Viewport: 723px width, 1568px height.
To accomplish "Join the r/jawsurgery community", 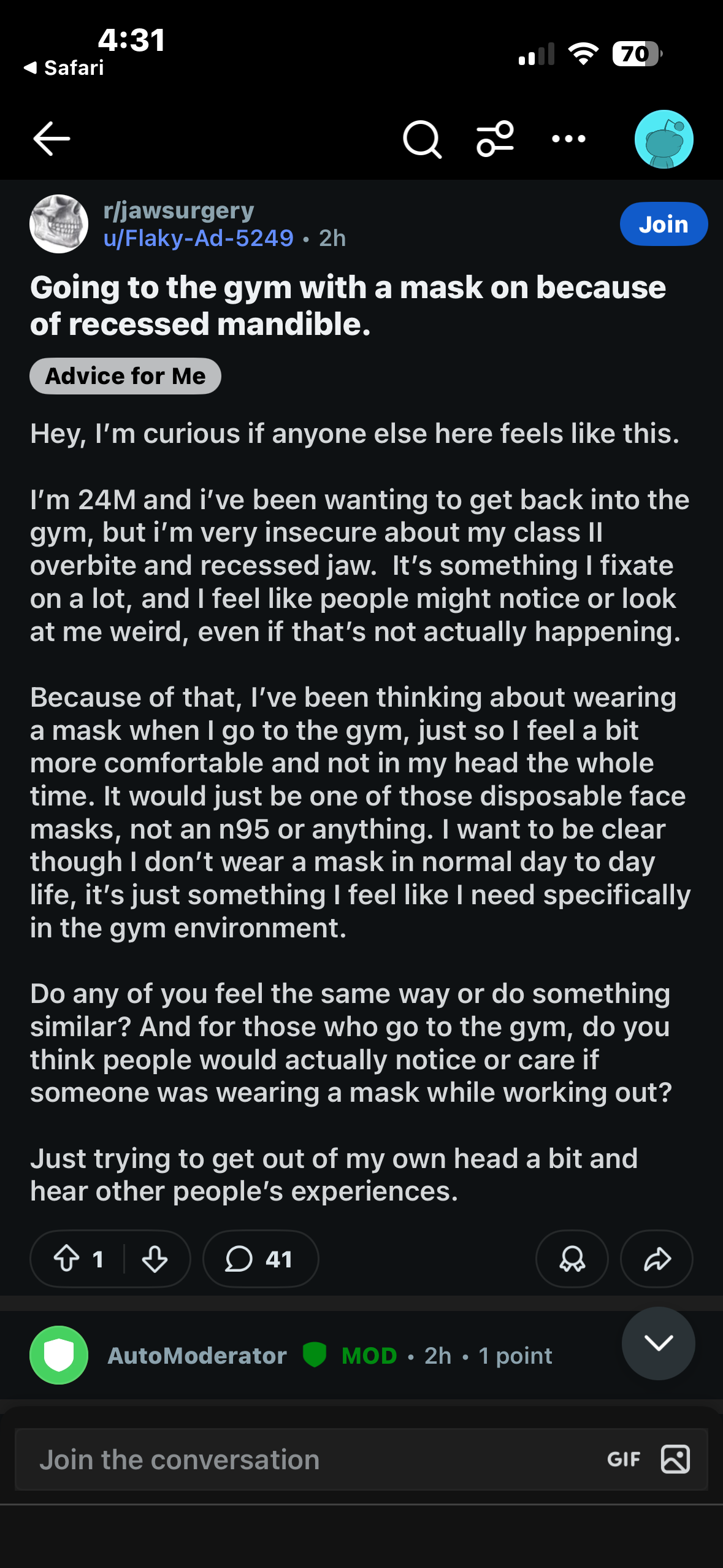I will (x=664, y=225).
